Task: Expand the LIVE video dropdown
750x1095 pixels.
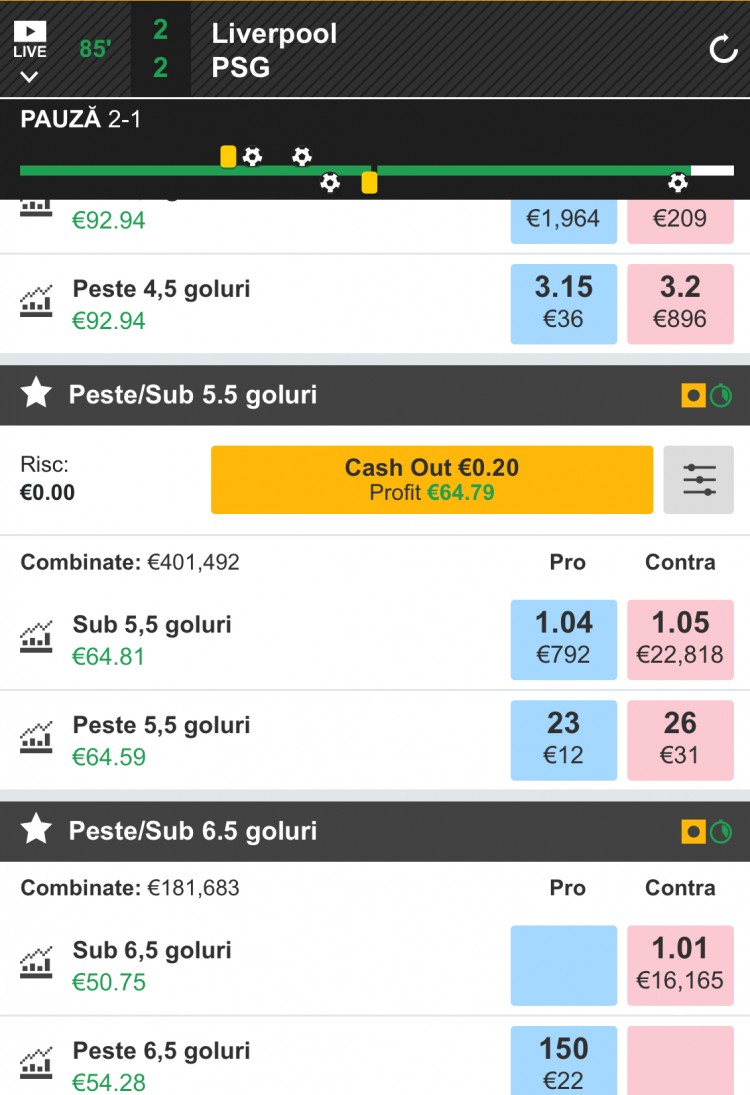Action: pos(30,76)
